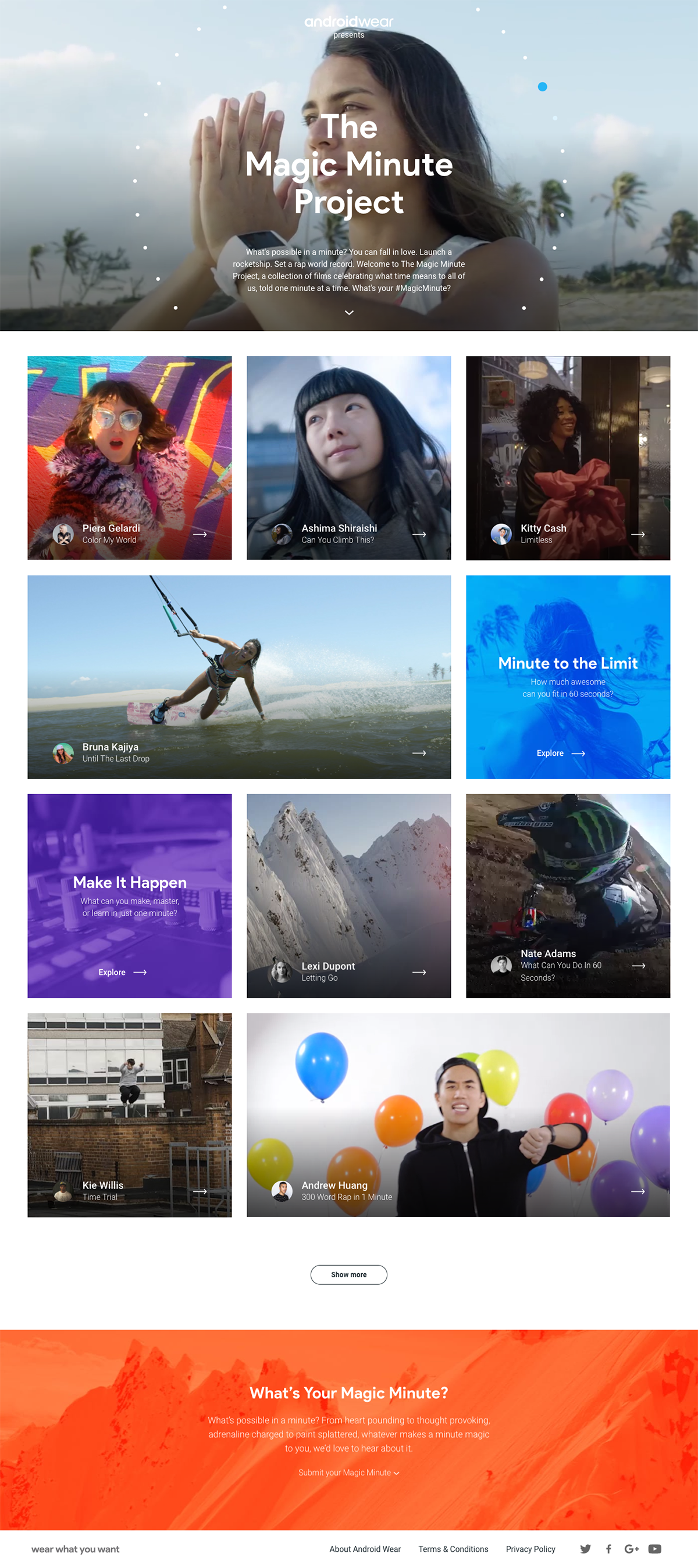The height and width of the screenshot is (1568, 698).
Task: Explore the Minute to the Limit collection
Action: pyautogui.click(x=560, y=753)
